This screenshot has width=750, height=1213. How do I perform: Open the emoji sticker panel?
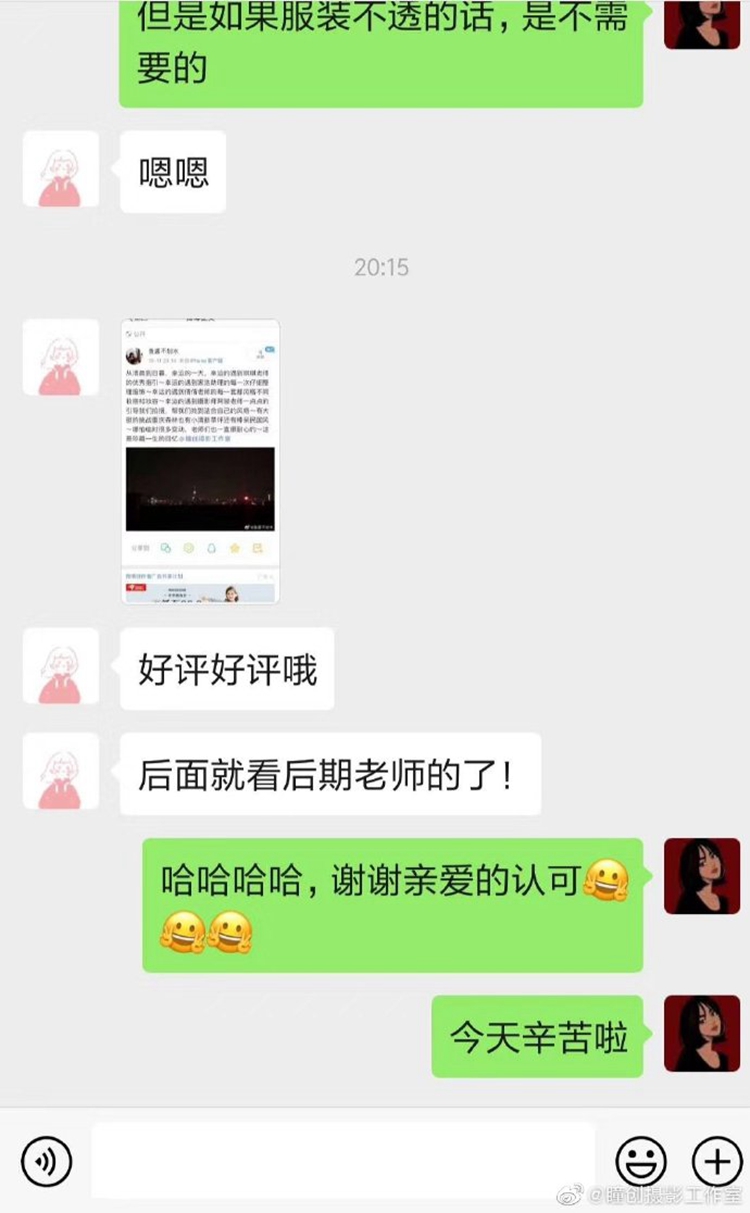tap(641, 1161)
